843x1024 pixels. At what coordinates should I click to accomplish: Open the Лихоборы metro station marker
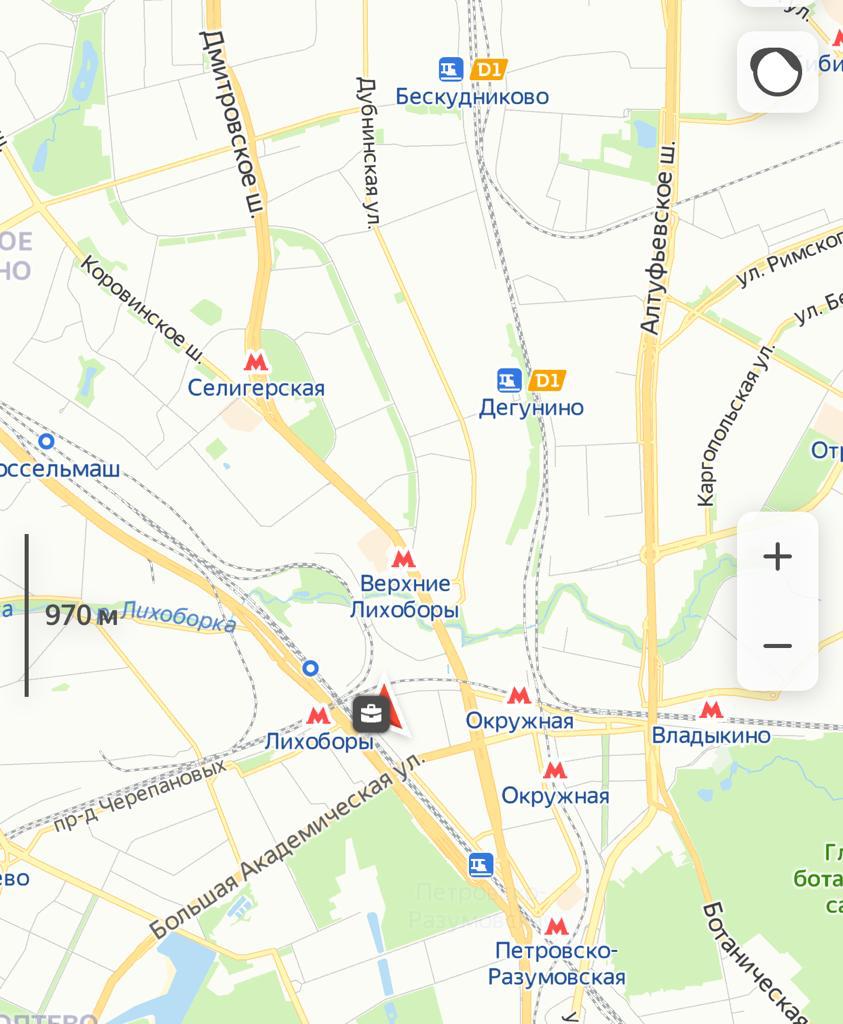[319, 716]
